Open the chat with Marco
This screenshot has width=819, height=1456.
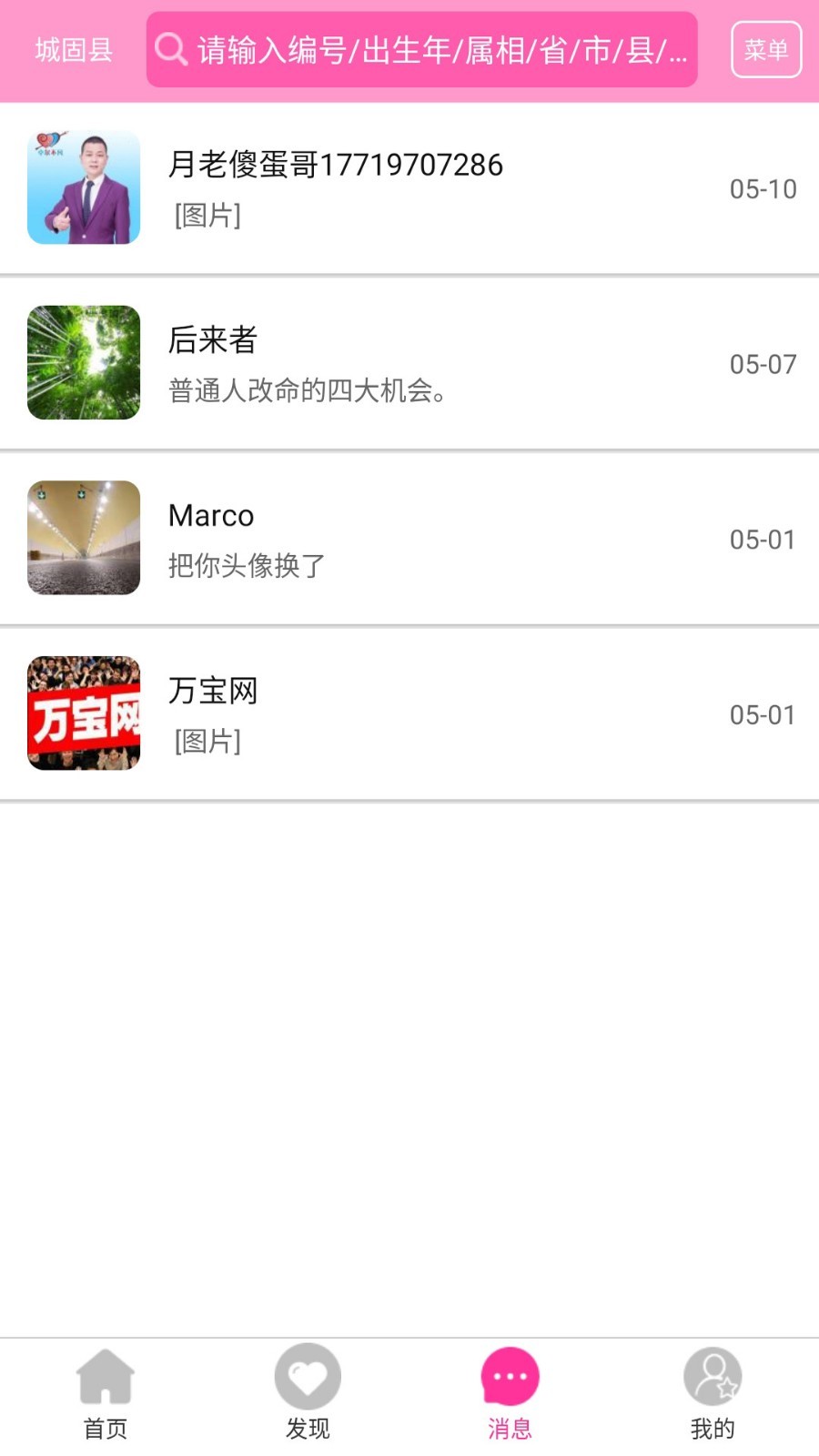[x=409, y=539]
